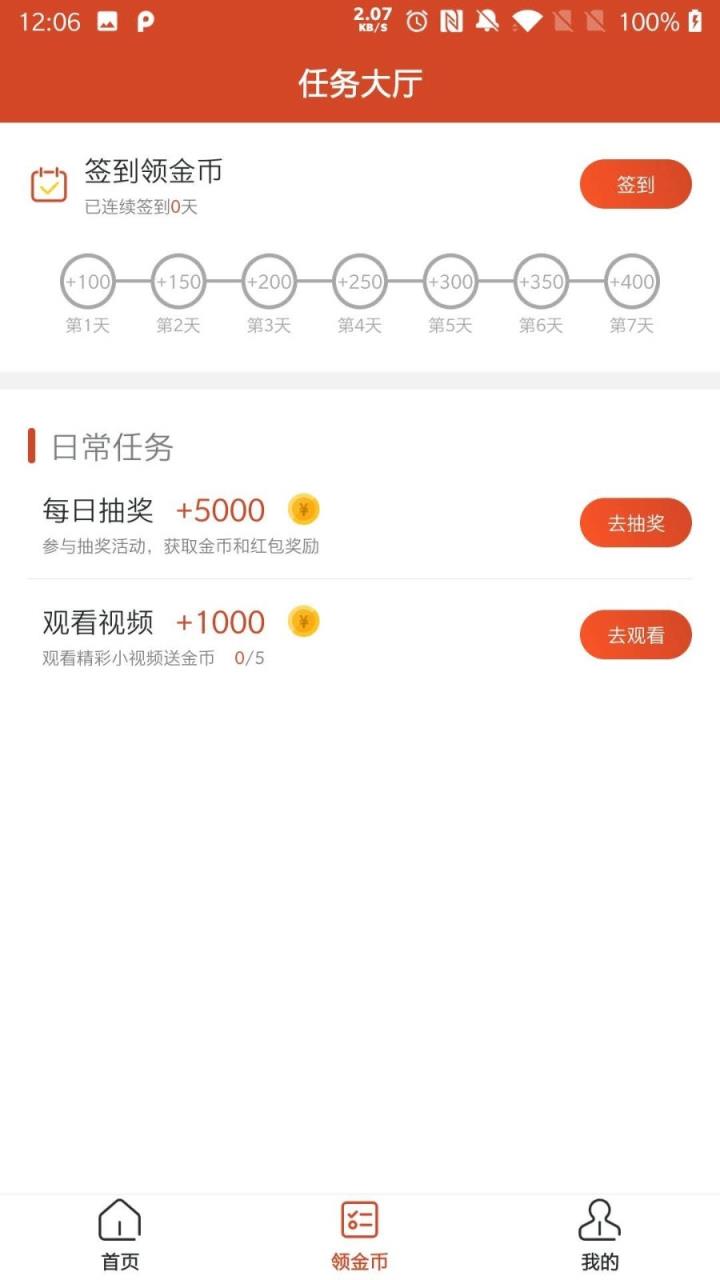Click the 去抽奖 lottery button
Viewport: 720px width, 1280px height.
(635, 522)
